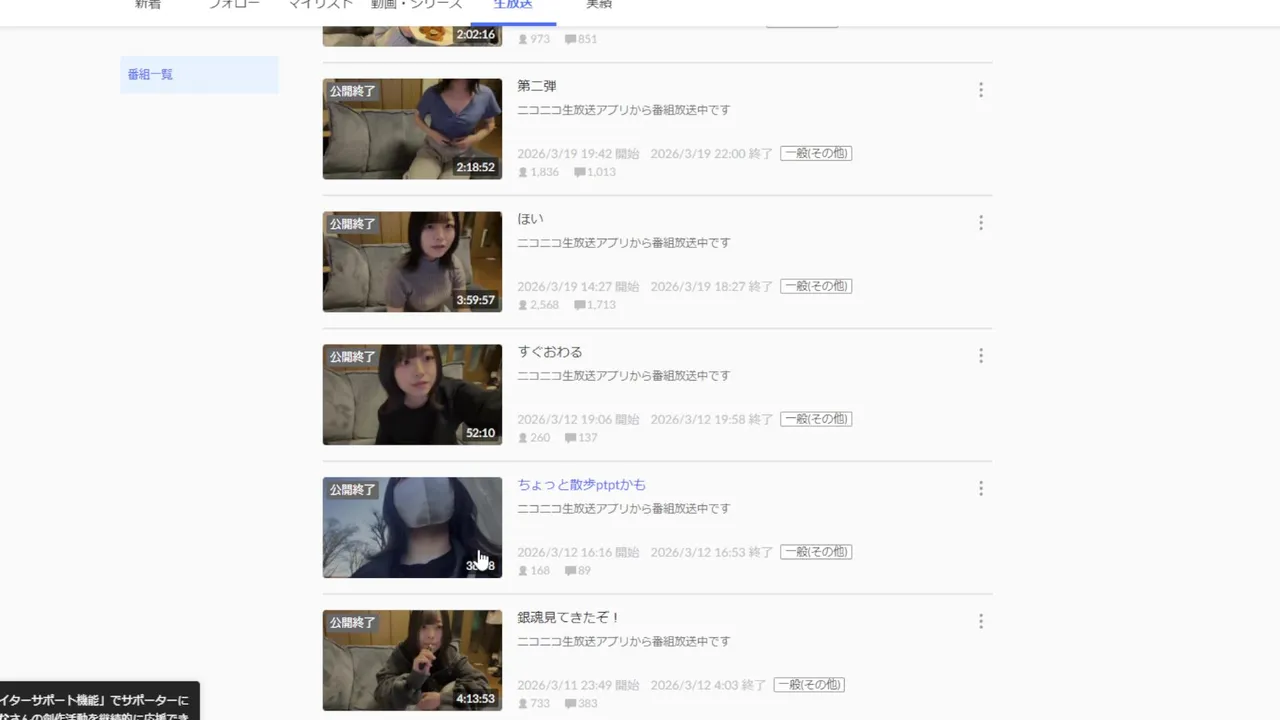Screen dimensions: 1280x720
Task: Open overflow menu for 銀魂見てきたぞ！
Action: coord(980,622)
